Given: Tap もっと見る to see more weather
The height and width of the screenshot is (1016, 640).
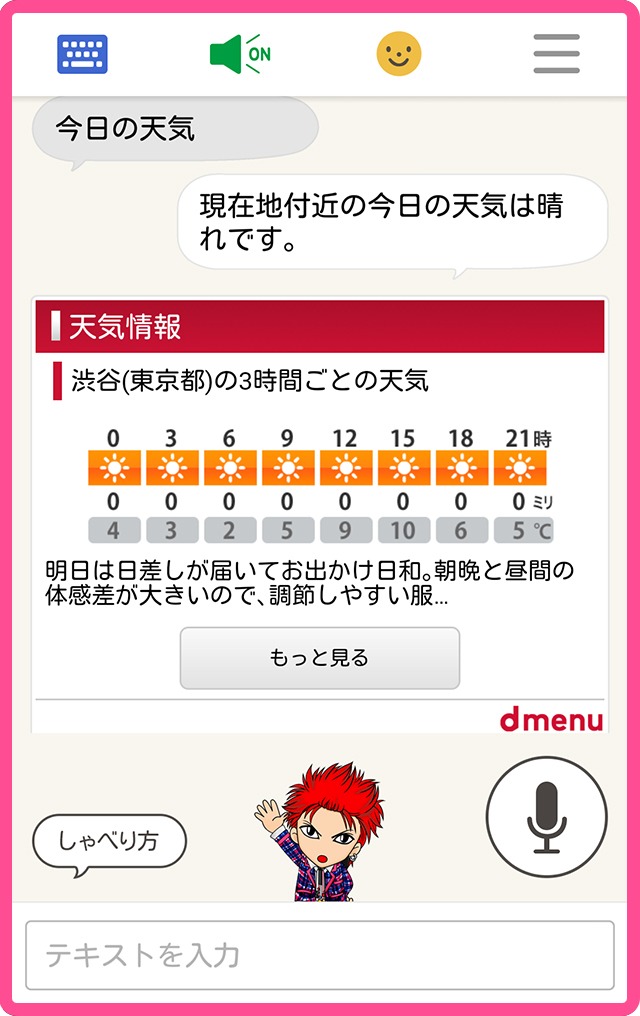Looking at the screenshot, I should click(319, 658).
